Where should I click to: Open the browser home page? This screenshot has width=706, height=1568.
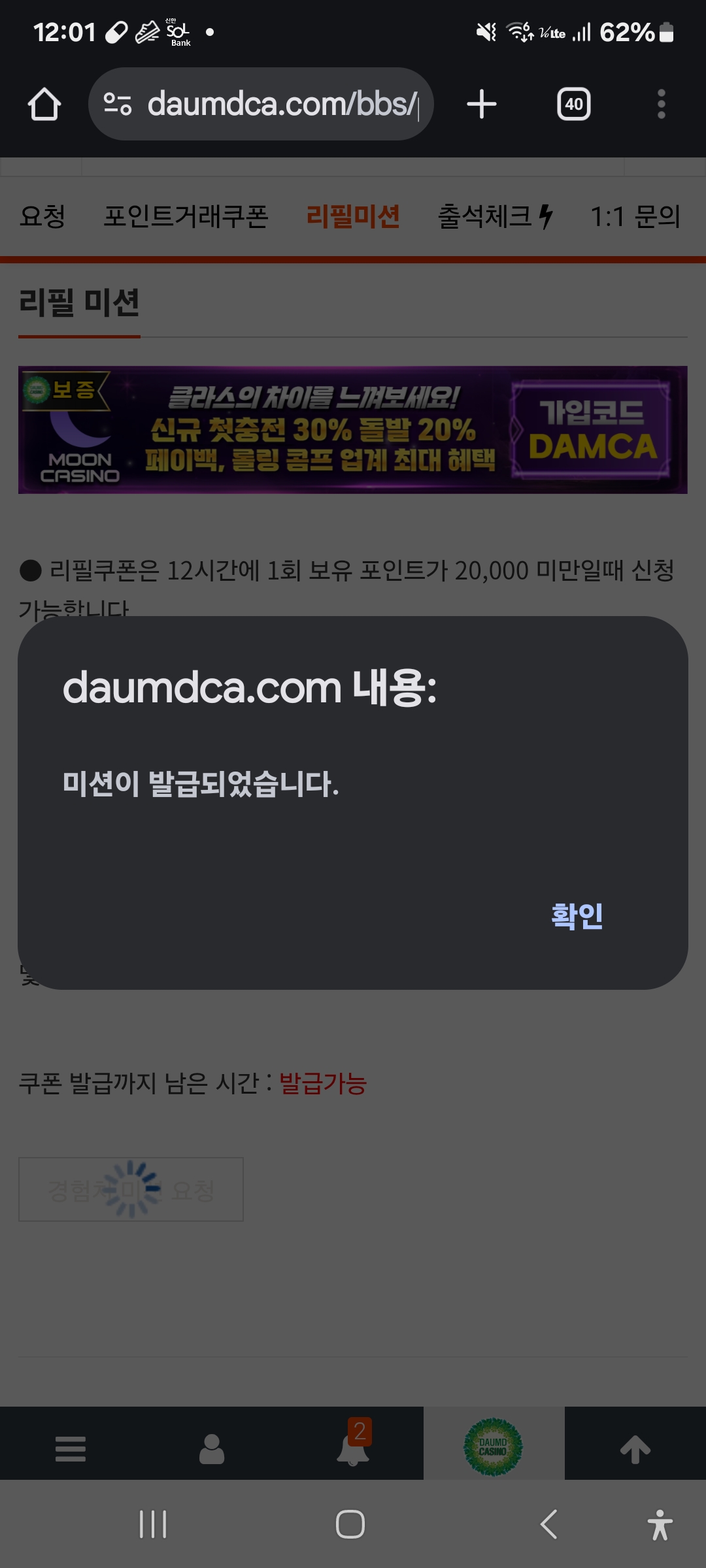[44, 105]
